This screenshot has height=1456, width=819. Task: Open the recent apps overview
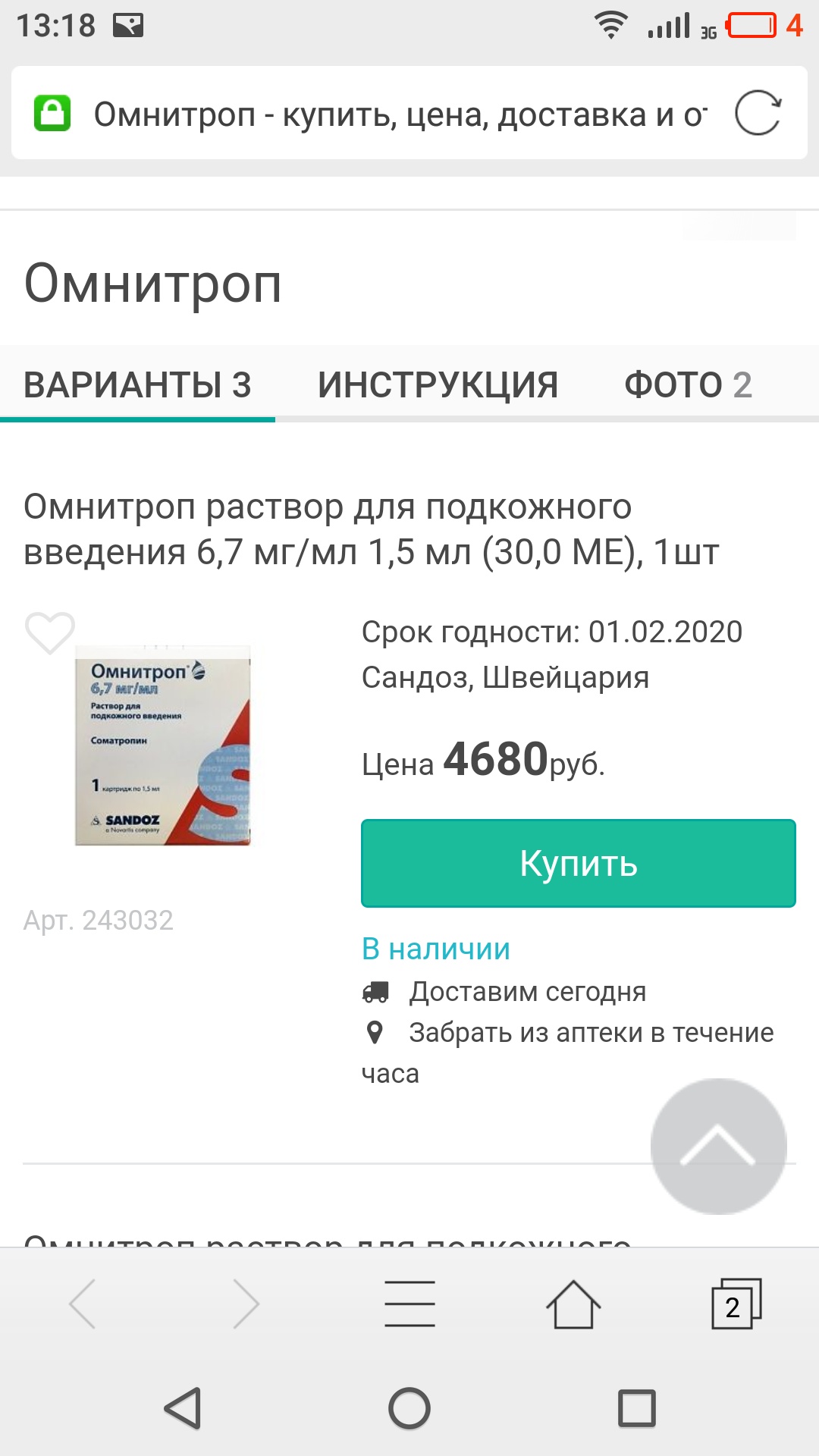point(636,1409)
